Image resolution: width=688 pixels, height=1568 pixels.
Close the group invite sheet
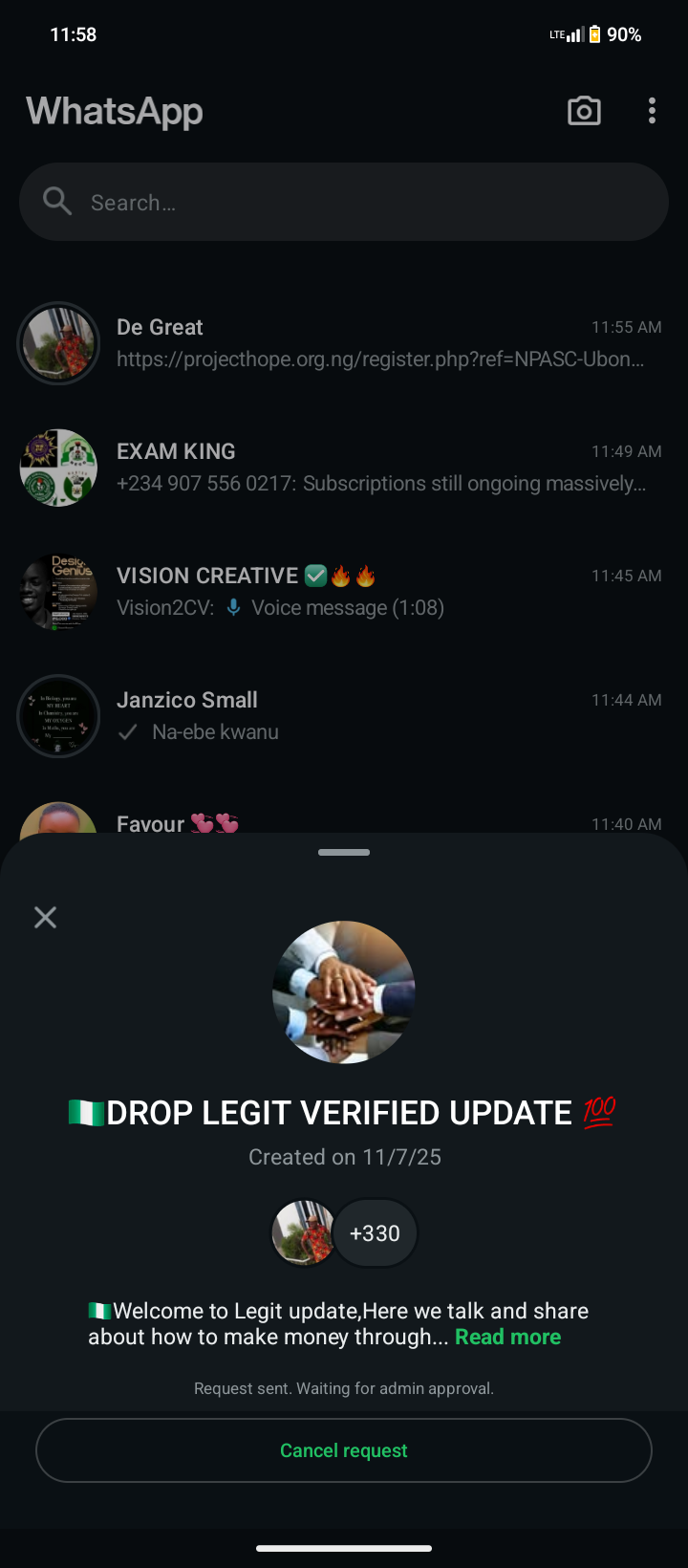[45, 918]
